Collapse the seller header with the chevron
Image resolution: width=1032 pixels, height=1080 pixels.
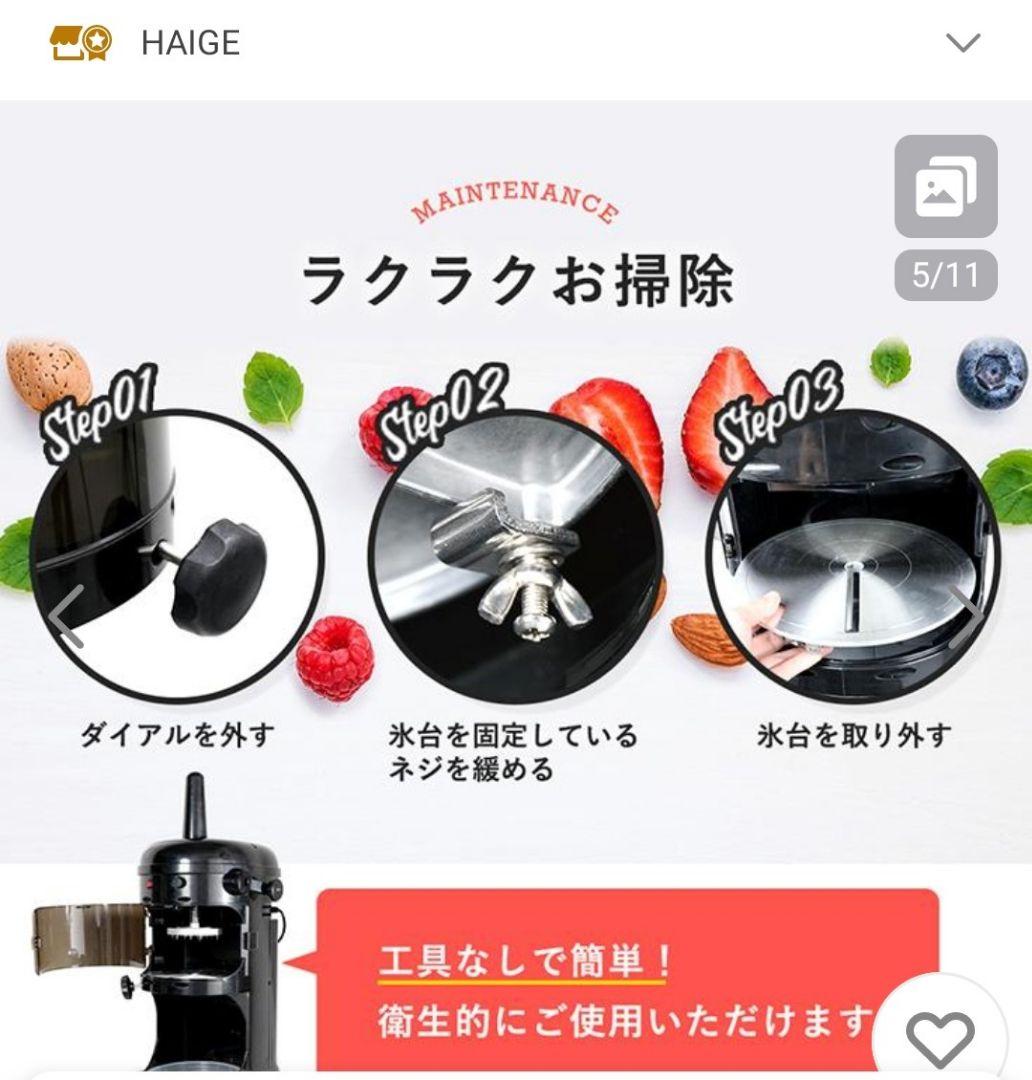coord(962,42)
